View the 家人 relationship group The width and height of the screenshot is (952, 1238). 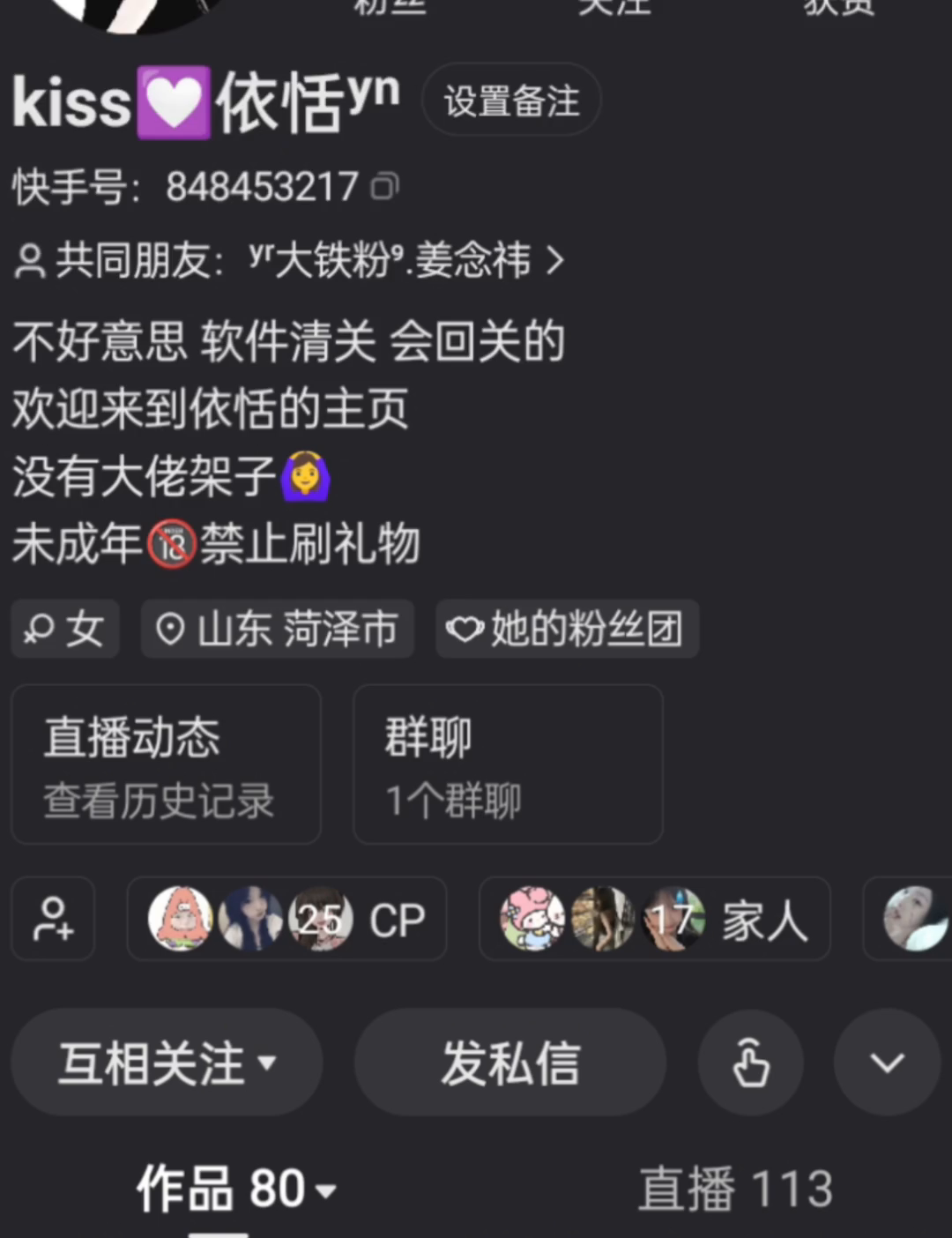point(654,919)
